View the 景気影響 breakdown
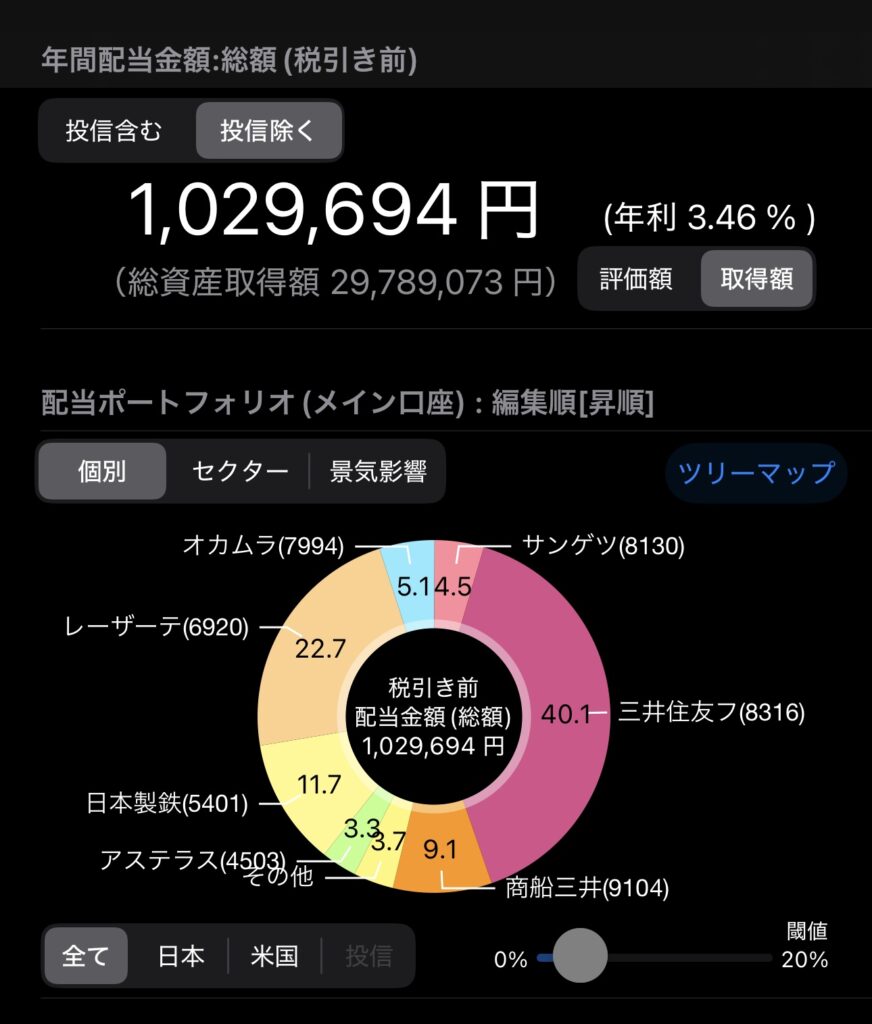 click(377, 471)
